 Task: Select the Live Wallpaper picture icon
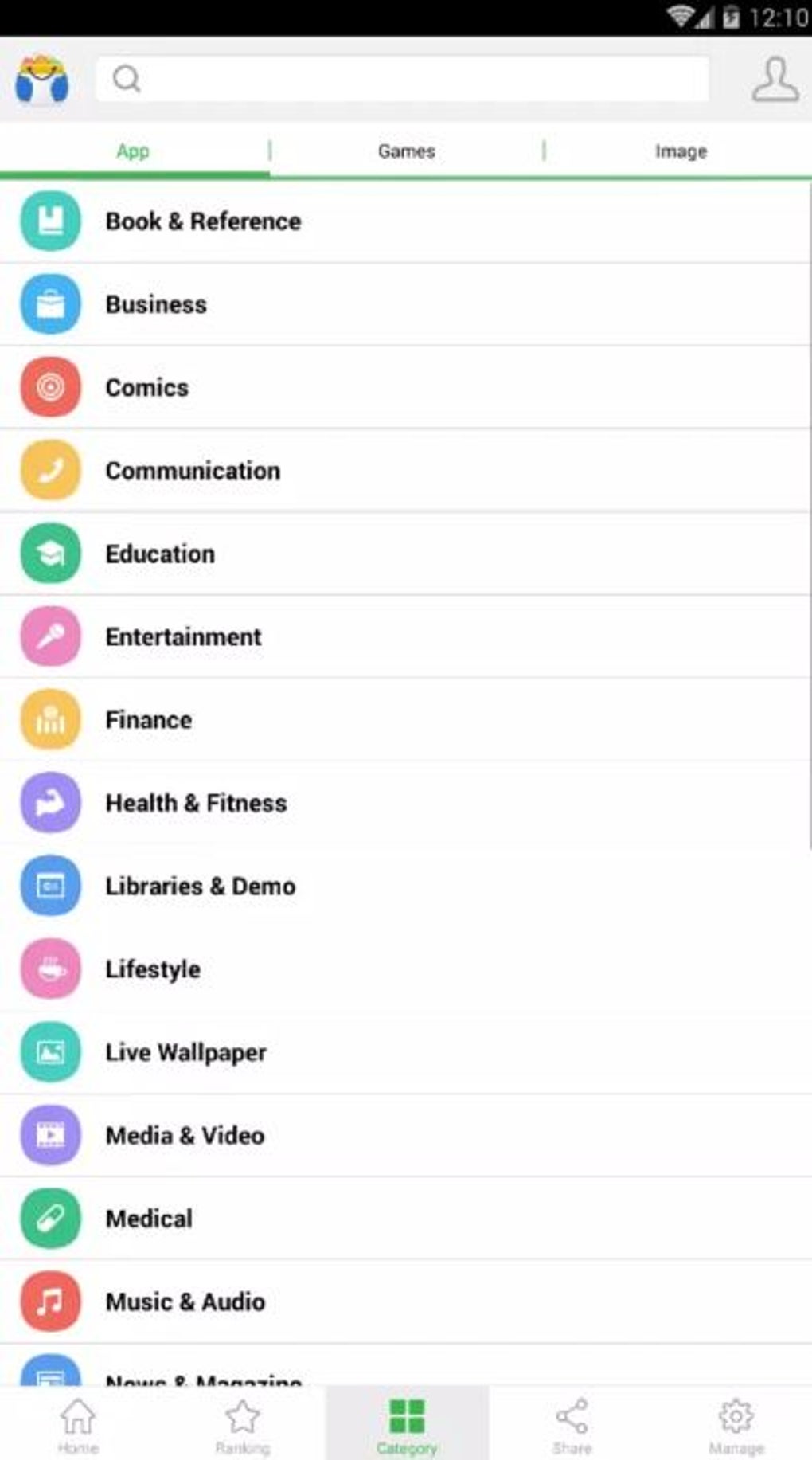[x=50, y=1052]
